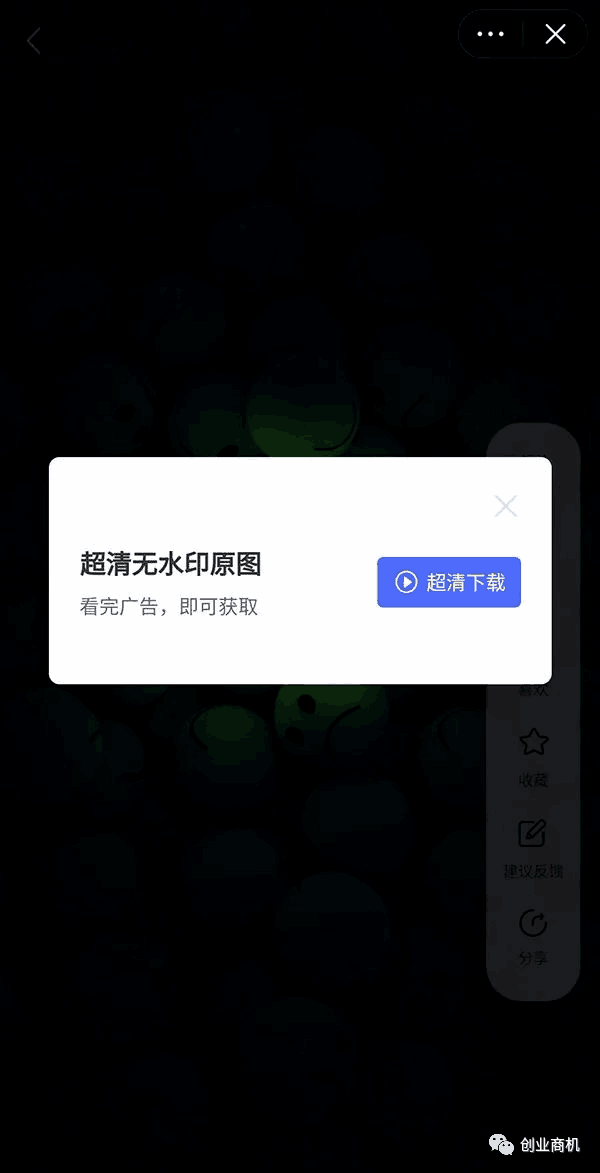Close the mini program
Image resolution: width=600 pixels, height=1173 pixels.
555,34
